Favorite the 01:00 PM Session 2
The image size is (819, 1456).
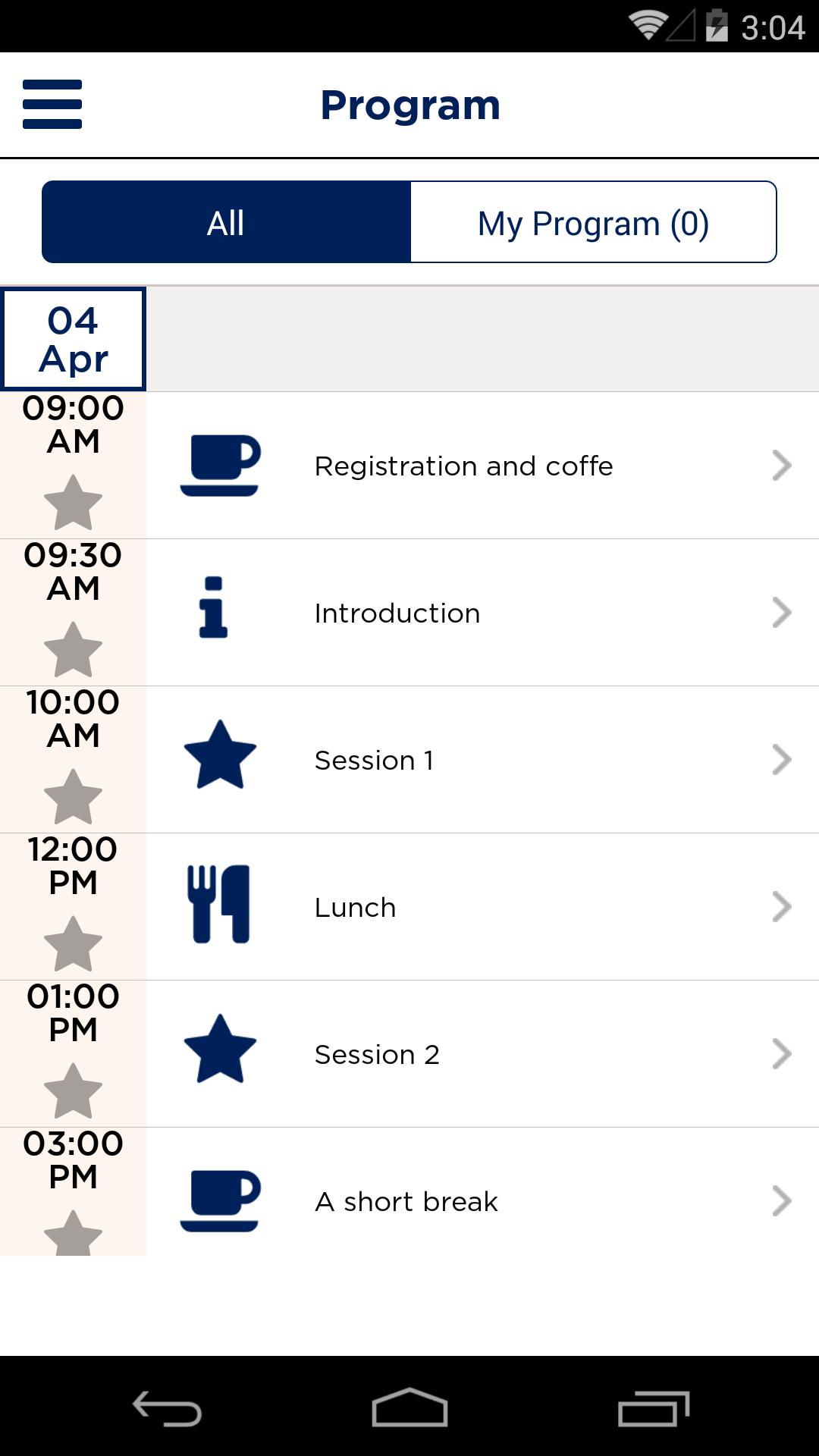(73, 1090)
